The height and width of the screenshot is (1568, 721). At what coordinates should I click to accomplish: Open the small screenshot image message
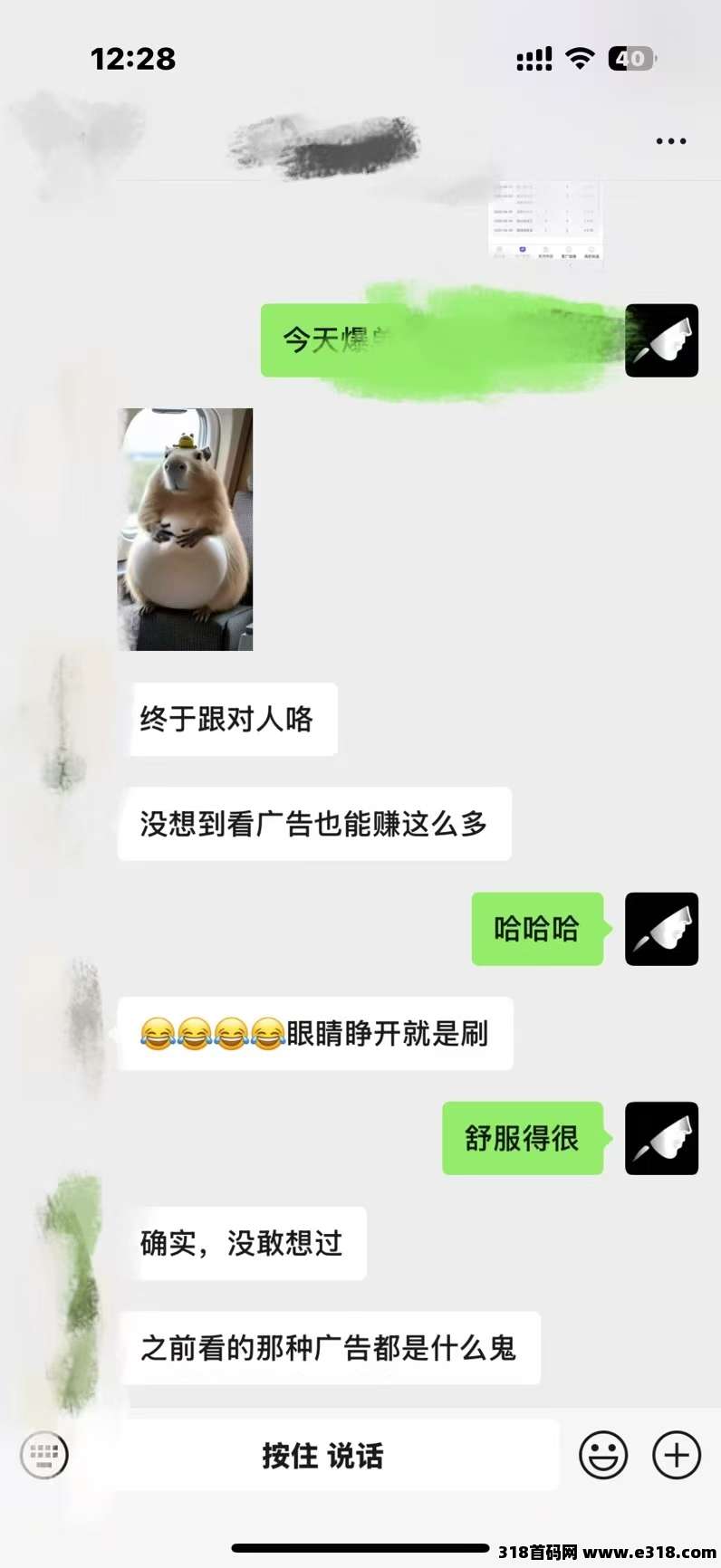pos(545,220)
